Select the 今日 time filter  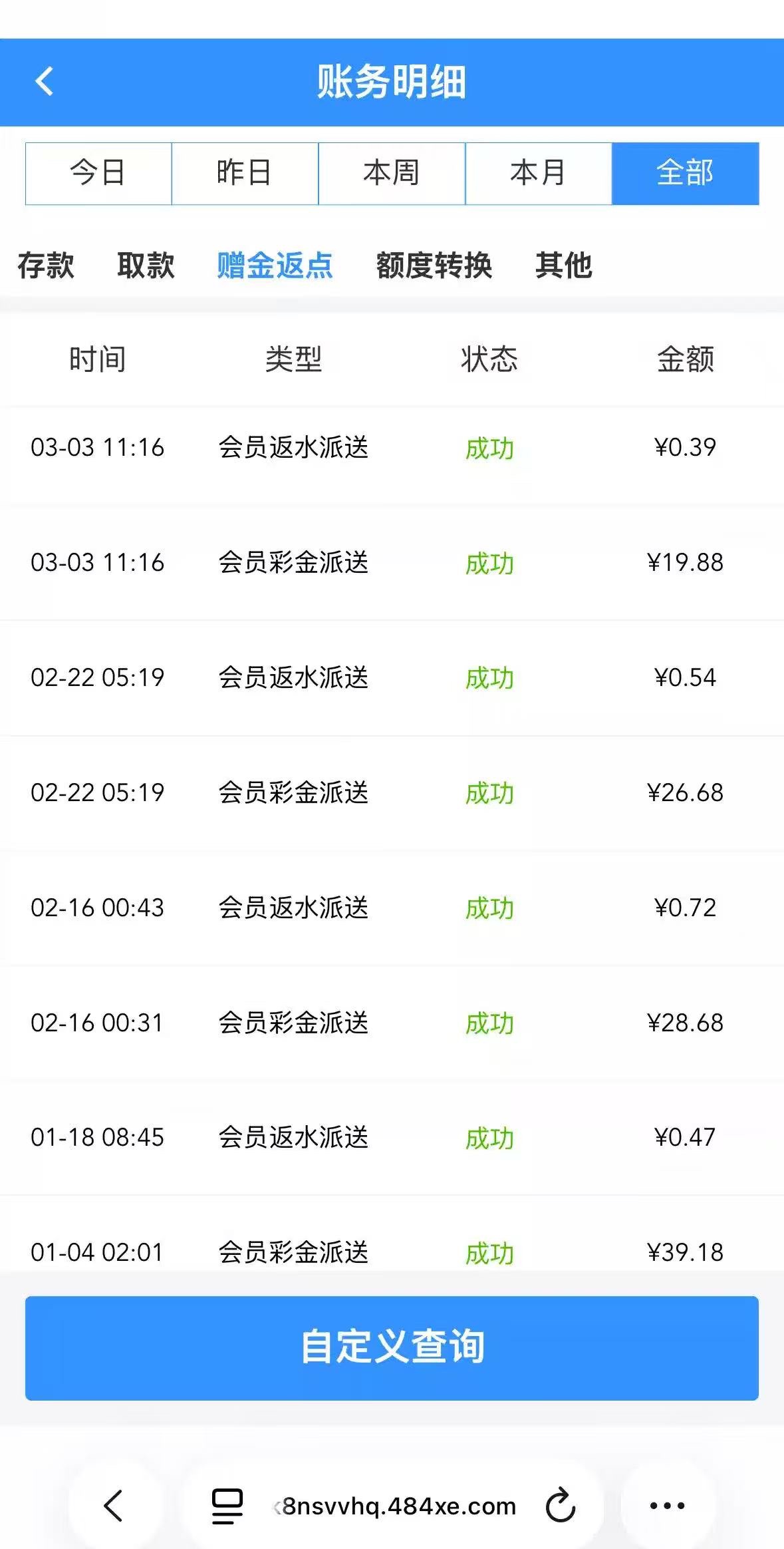(98, 173)
